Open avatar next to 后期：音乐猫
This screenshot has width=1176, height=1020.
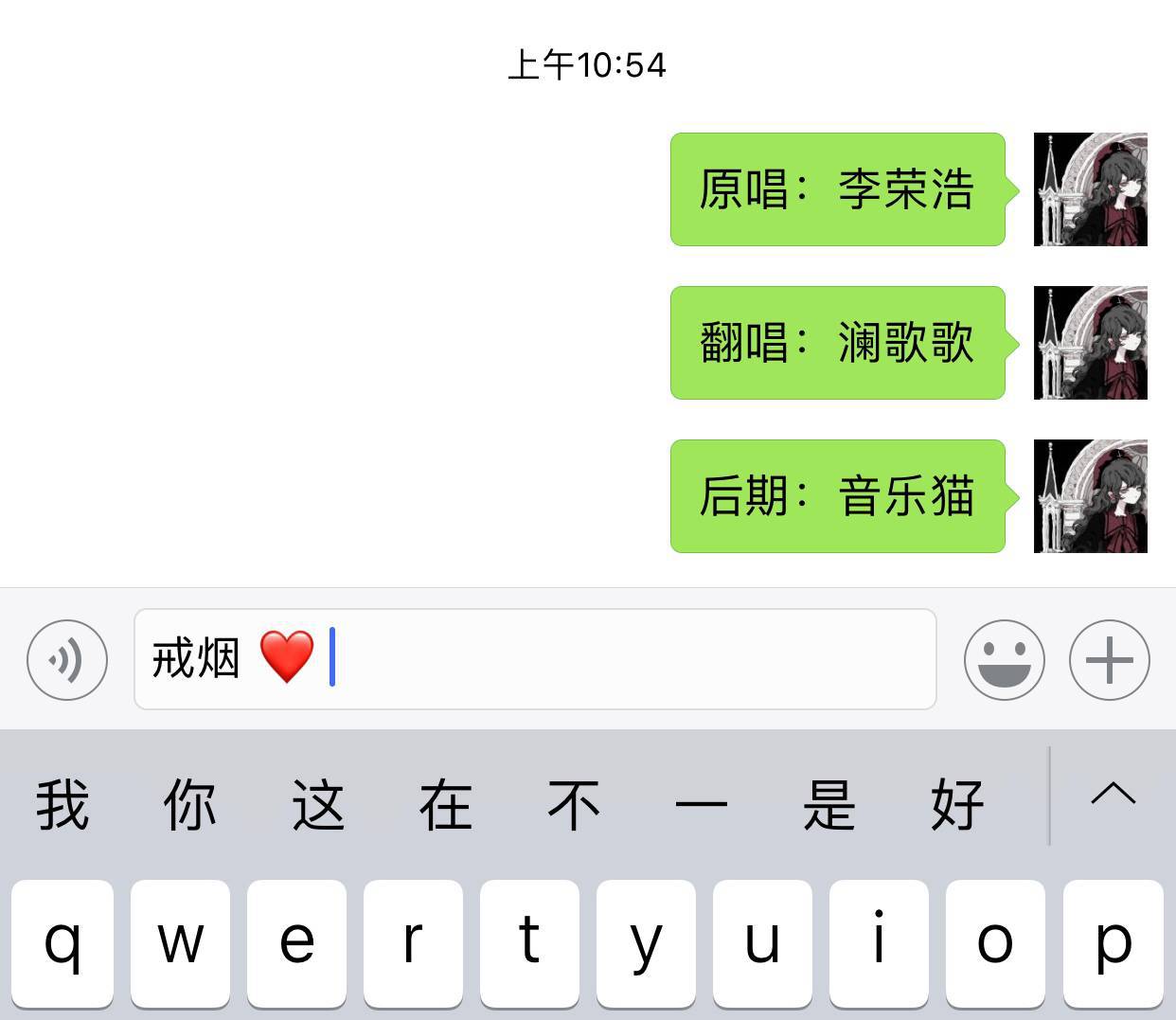pos(1090,496)
